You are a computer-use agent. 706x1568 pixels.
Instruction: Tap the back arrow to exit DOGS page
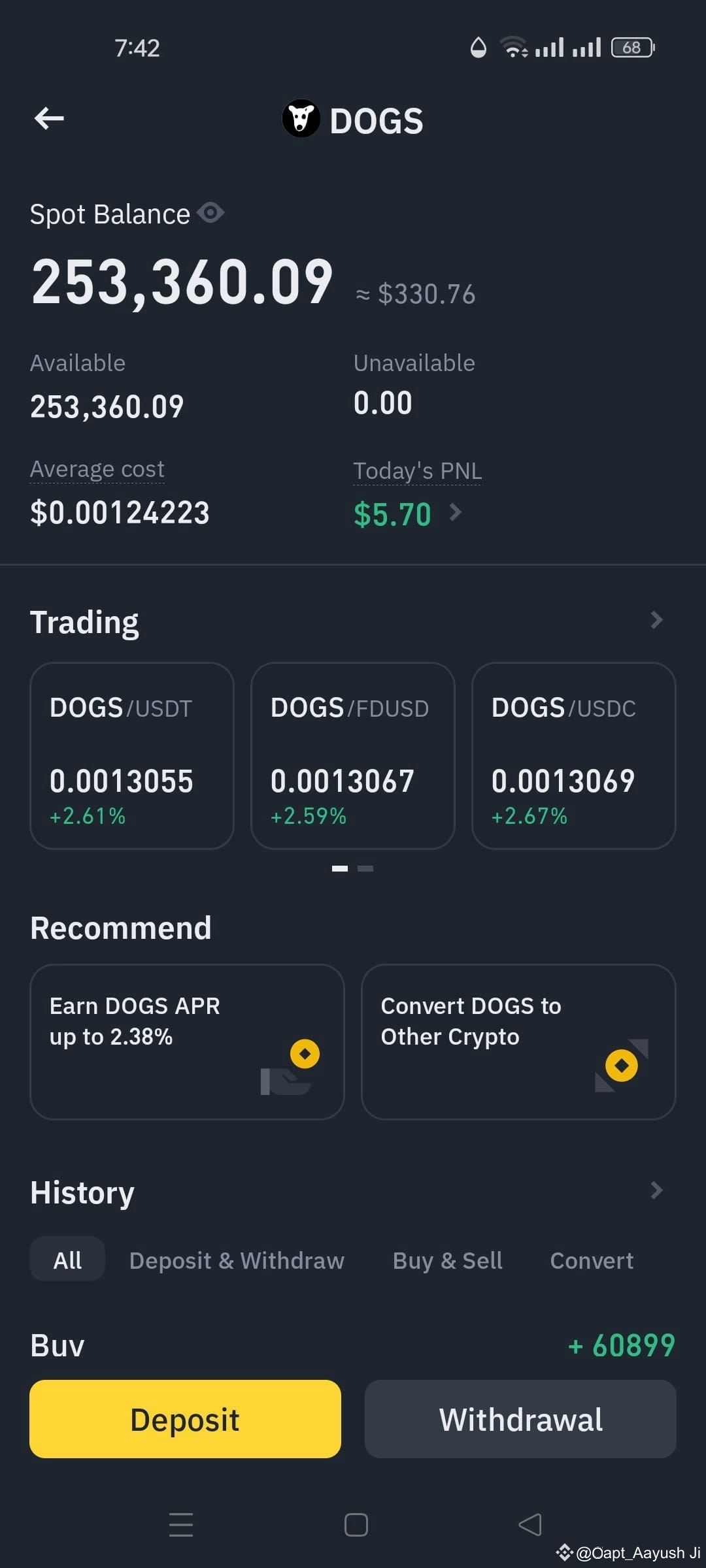point(48,118)
